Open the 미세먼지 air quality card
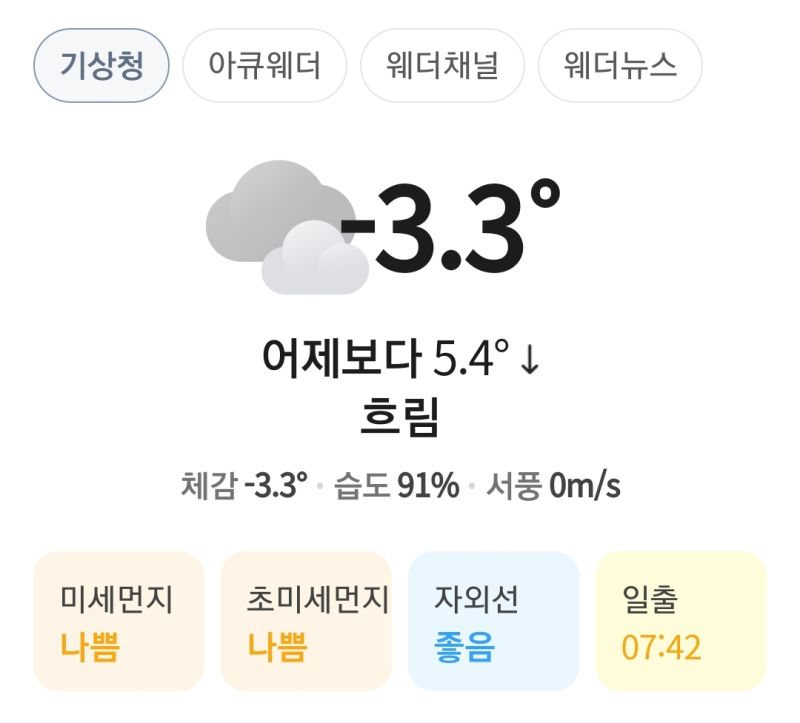Viewport: 800px width, 723px height. tap(119, 621)
